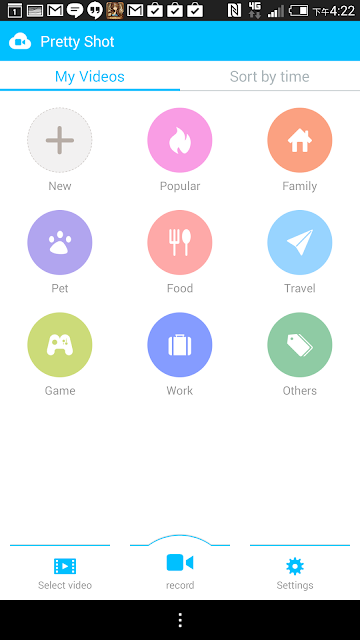Select the Sort by time tab

point(270,76)
